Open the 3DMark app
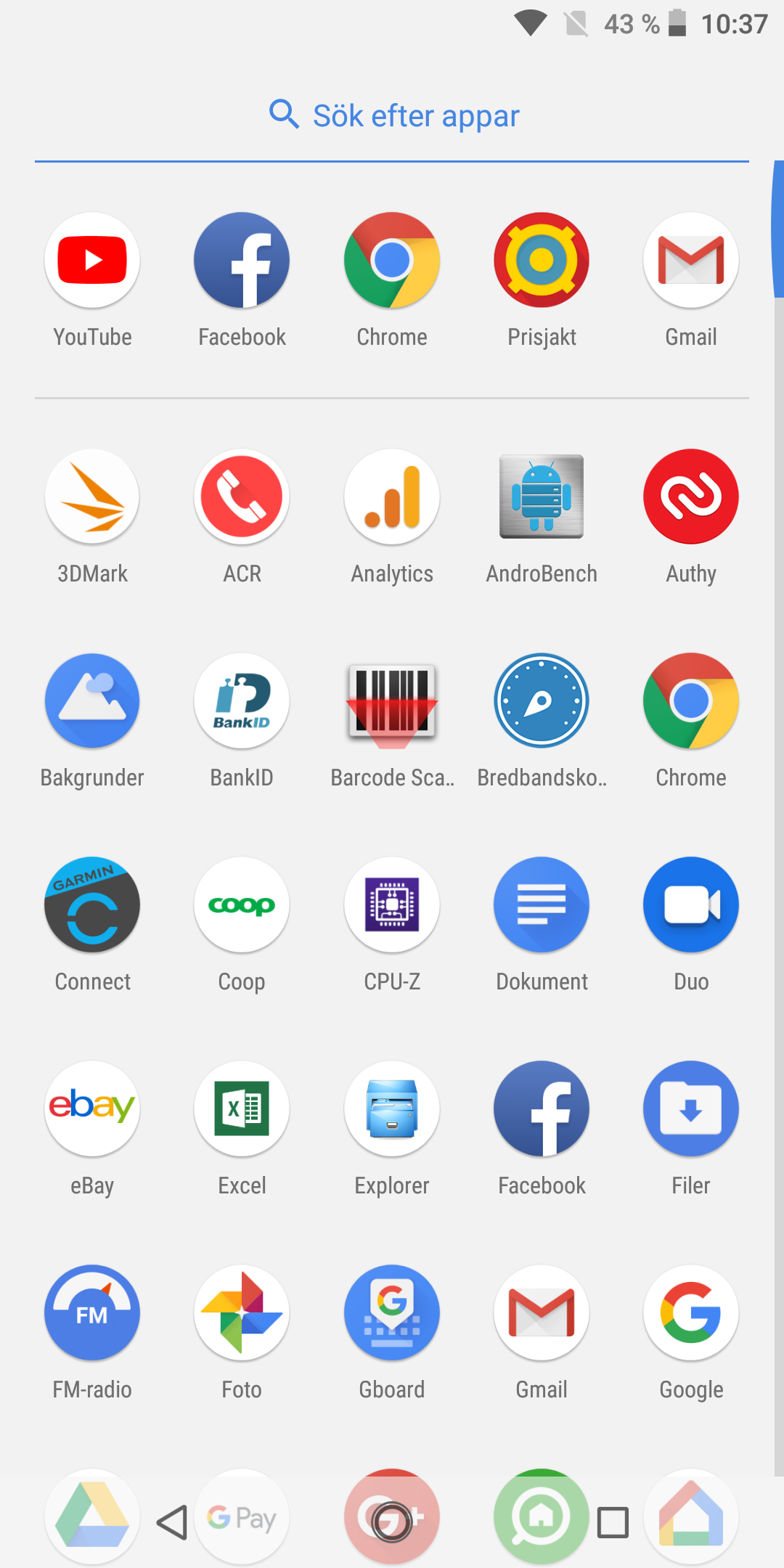The height and width of the screenshot is (1568, 784). [x=92, y=497]
